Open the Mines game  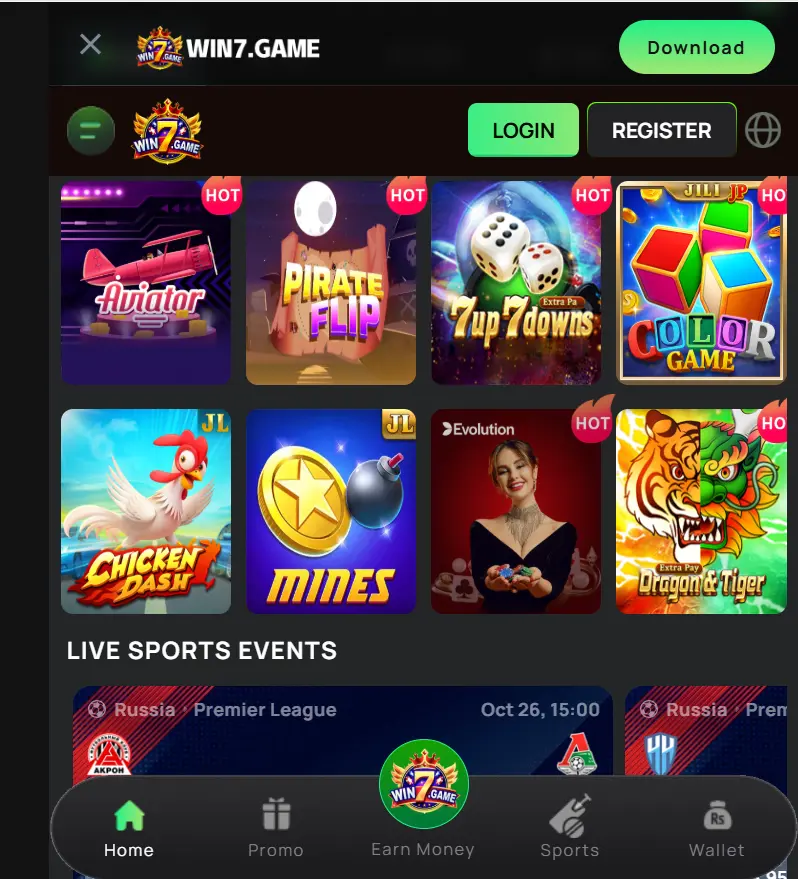(331, 511)
